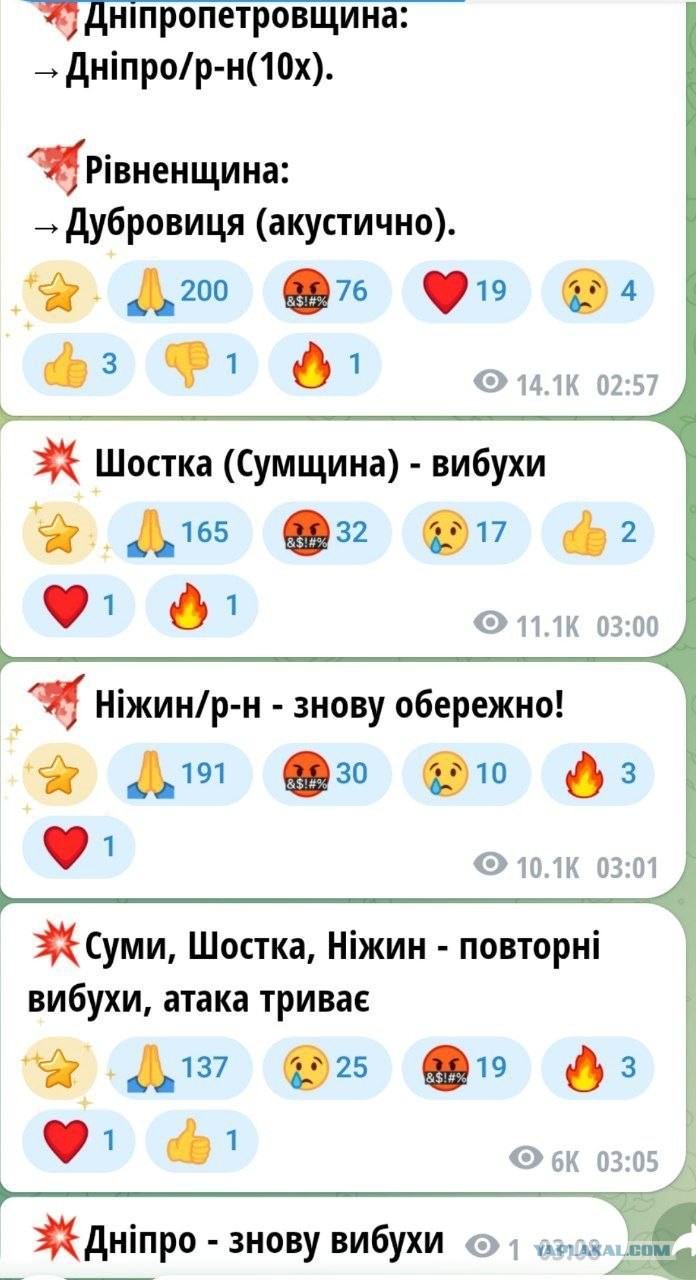Add praying hands reaction on повторні вибухи post
This screenshot has height=1280, width=696.
(181, 1068)
